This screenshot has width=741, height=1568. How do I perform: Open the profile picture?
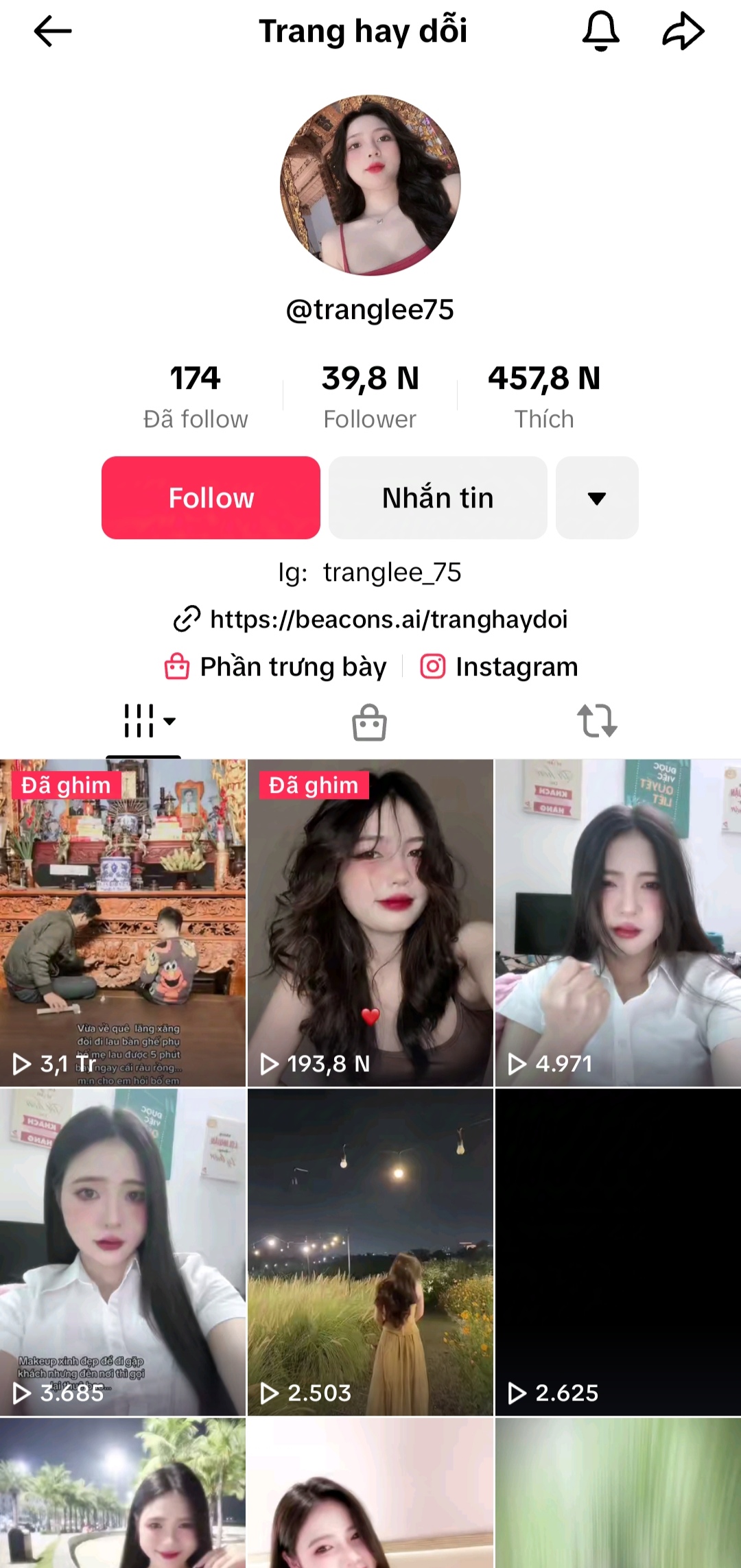tap(370, 185)
